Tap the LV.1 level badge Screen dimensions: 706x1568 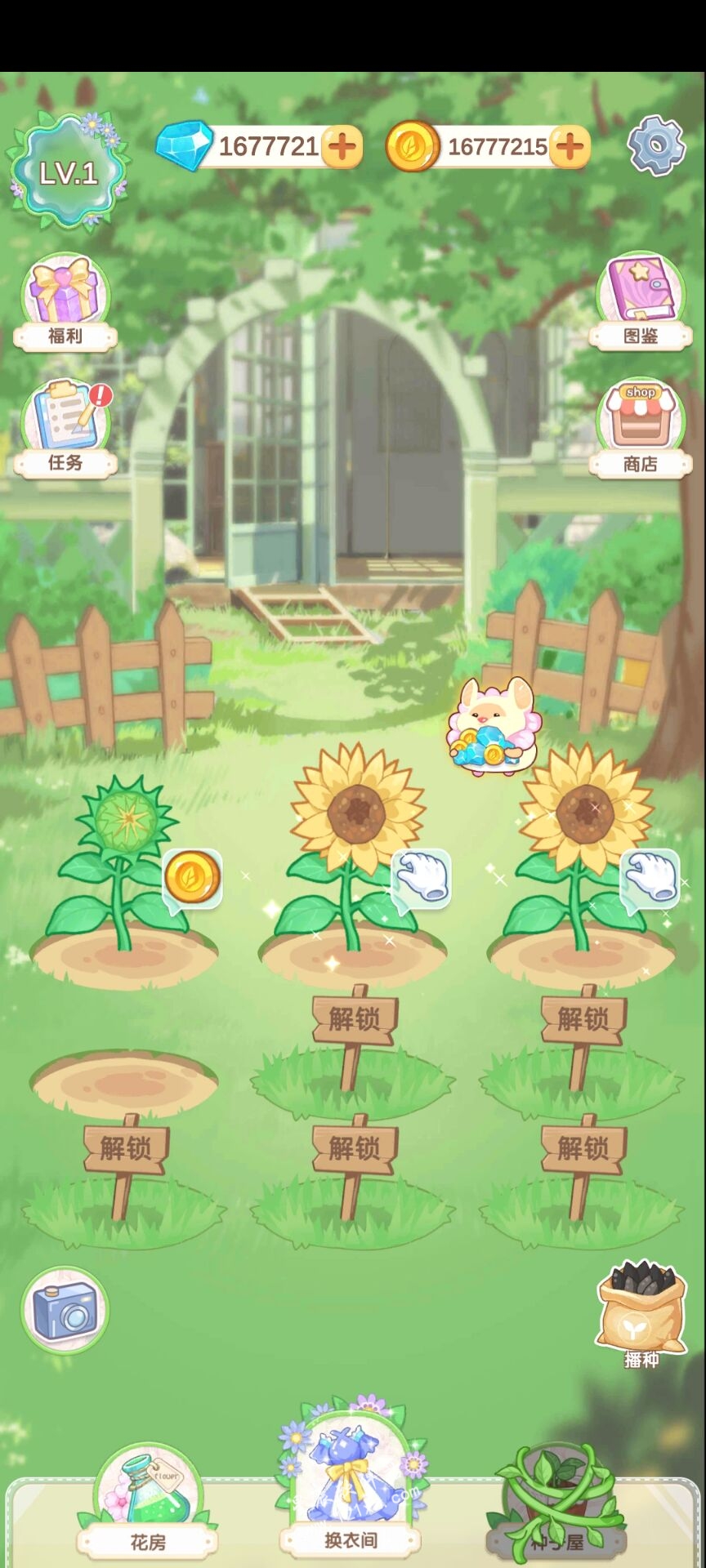(69, 172)
